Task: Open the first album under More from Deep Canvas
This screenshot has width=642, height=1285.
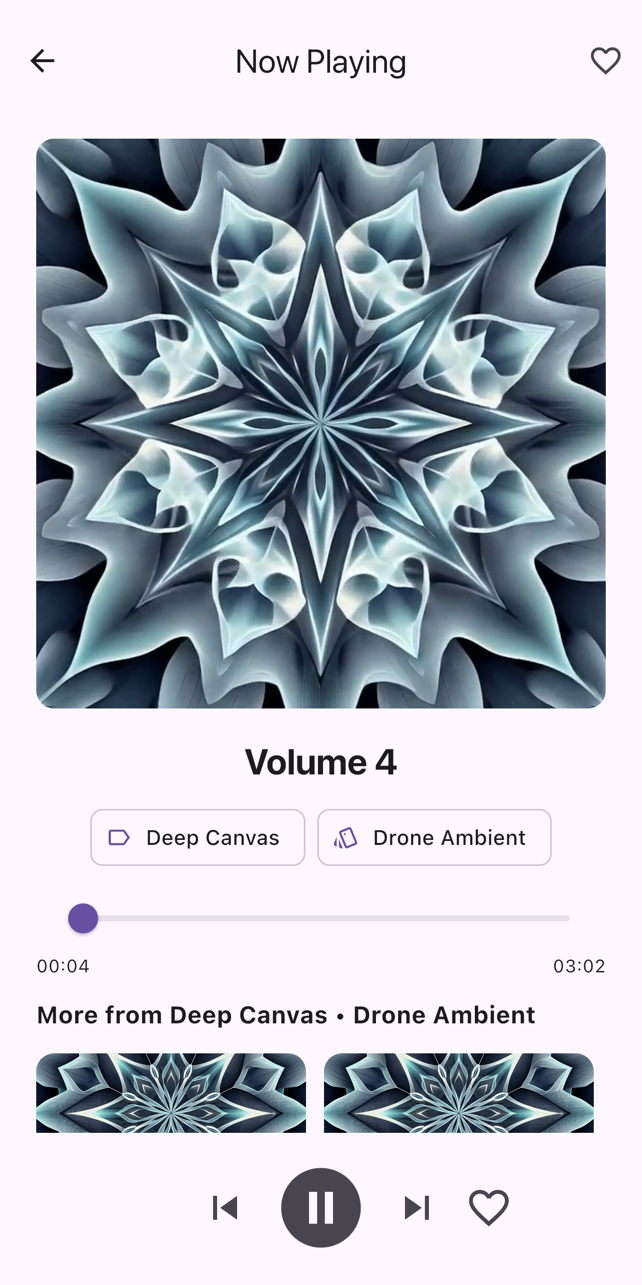Action: coord(171,1092)
